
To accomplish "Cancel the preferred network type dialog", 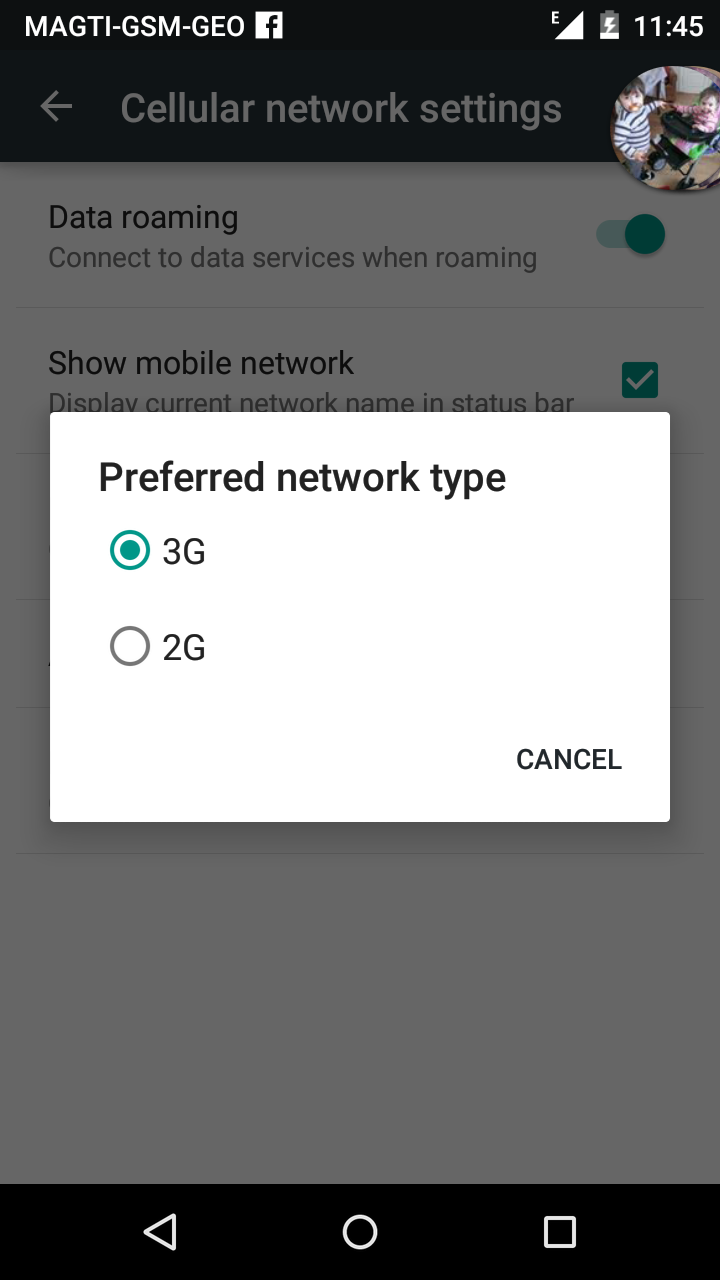I will pyautogui.click(x=568, y=759).
